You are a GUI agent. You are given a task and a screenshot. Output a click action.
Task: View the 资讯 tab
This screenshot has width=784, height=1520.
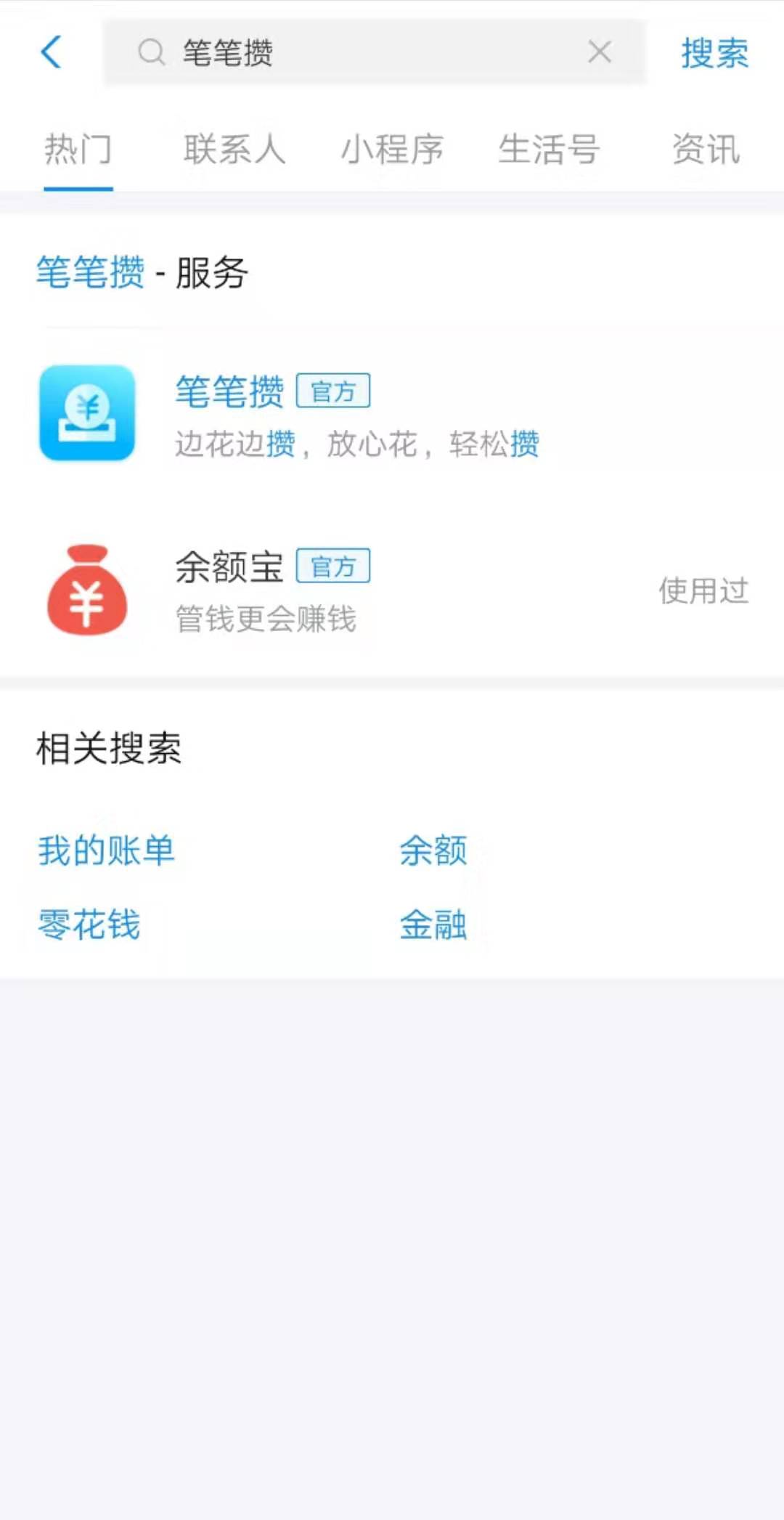pos(706,150)
